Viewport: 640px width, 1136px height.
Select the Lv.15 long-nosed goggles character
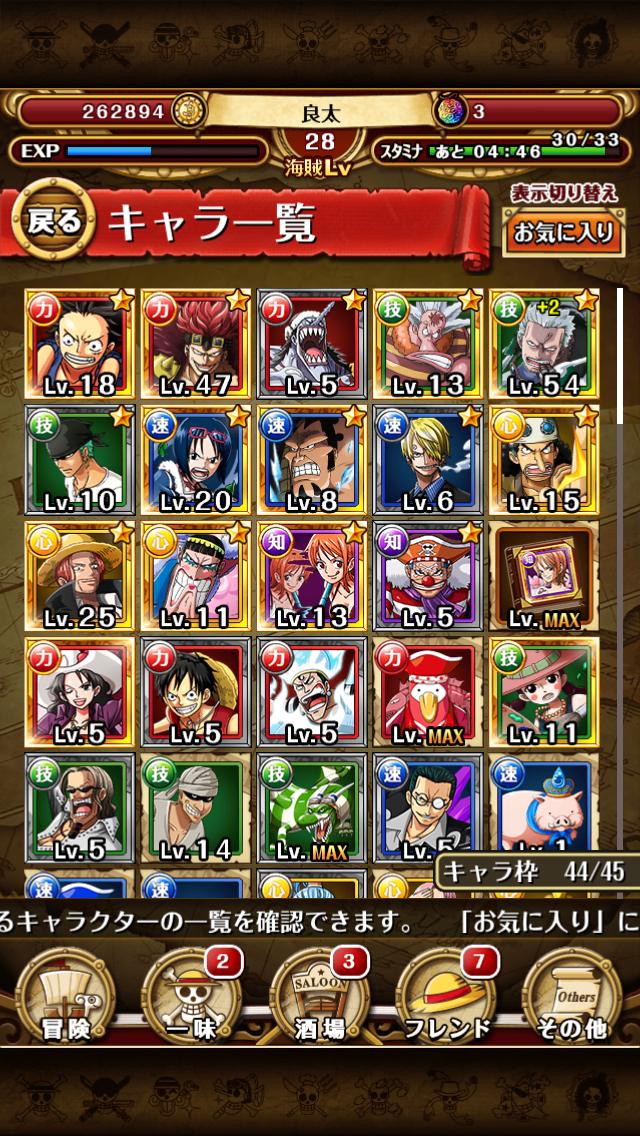click(x=544, y=460)
